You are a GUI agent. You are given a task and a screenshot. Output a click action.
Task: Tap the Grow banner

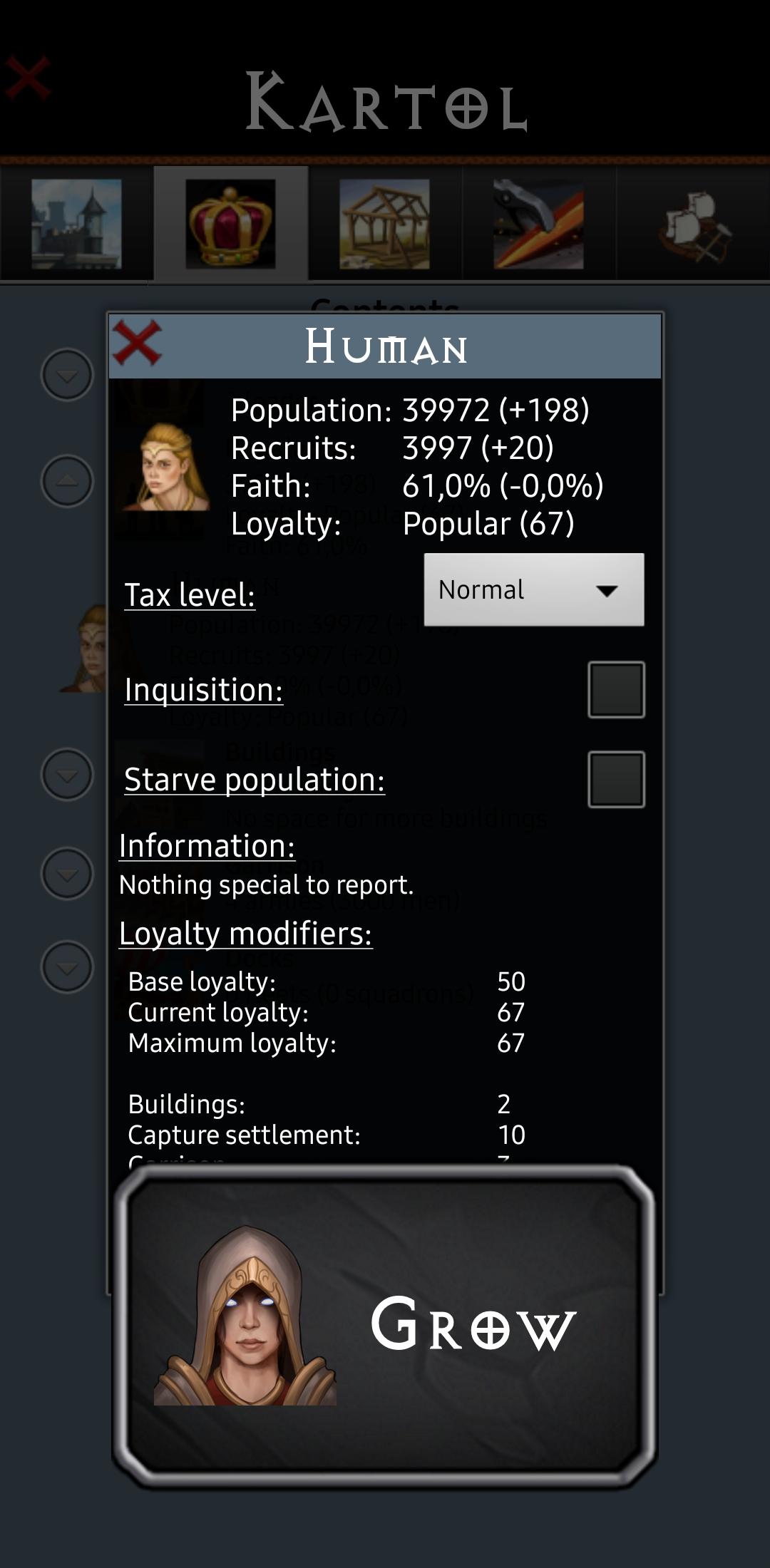[385, 1327]
